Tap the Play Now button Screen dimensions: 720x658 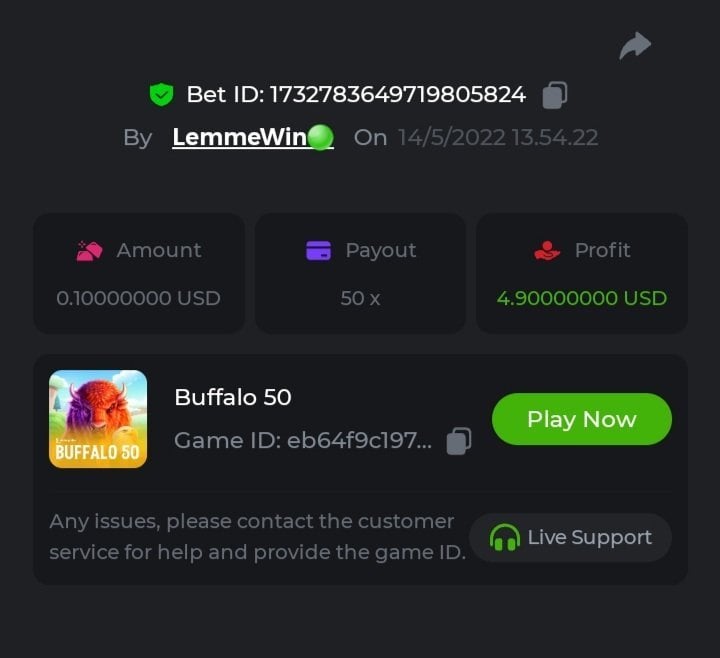tap(581, 419)
